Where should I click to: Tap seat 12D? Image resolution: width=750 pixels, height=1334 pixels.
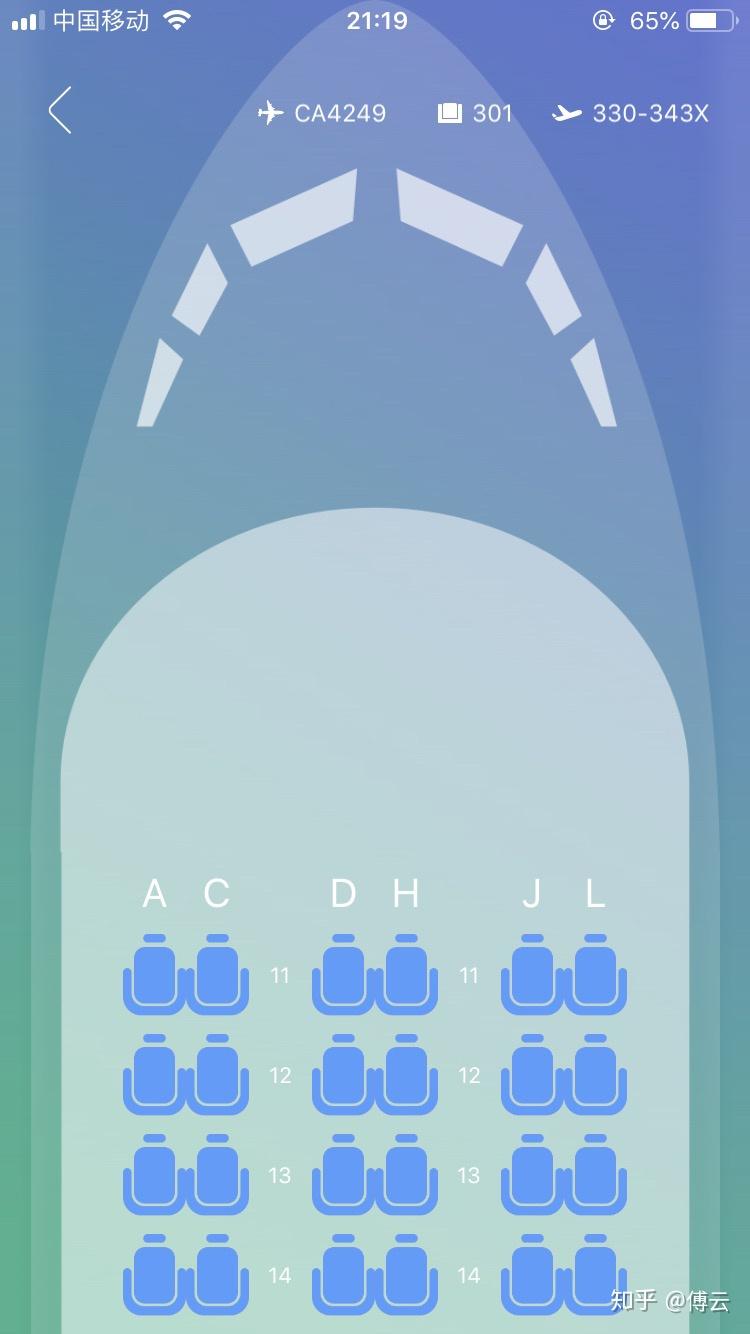pyautogui.click(x=343, y=1076)
